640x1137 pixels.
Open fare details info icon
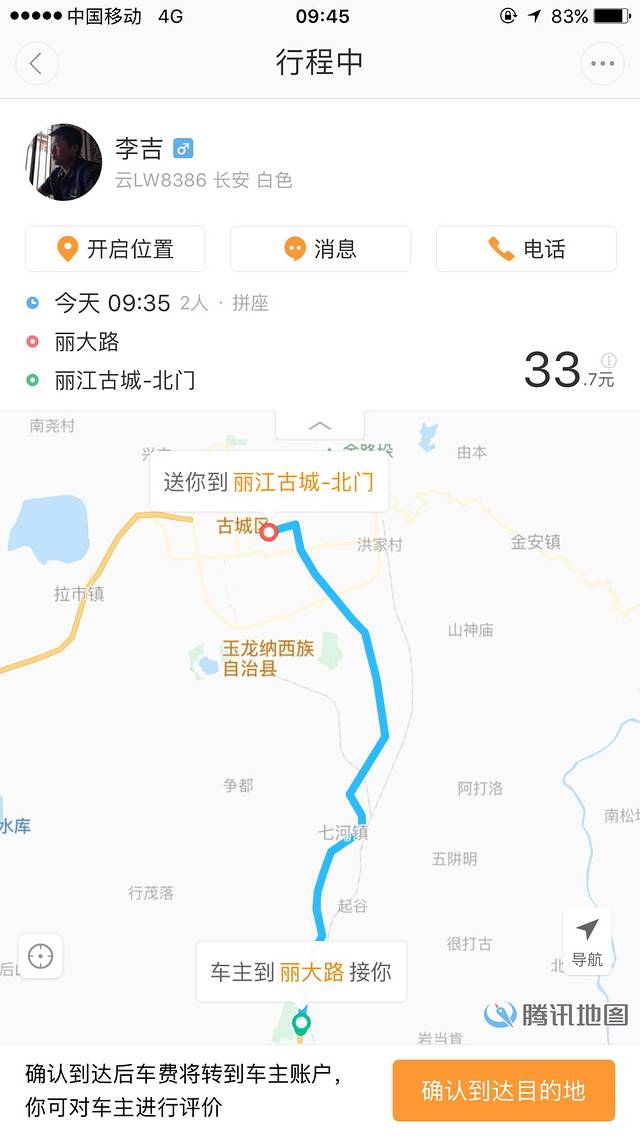click(609, 360)
